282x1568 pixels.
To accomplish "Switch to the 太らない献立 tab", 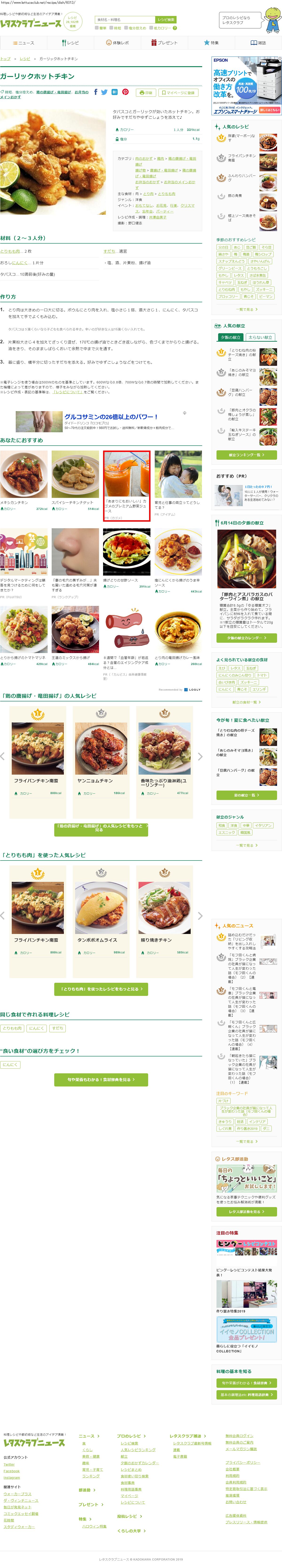I will point(260,337).
